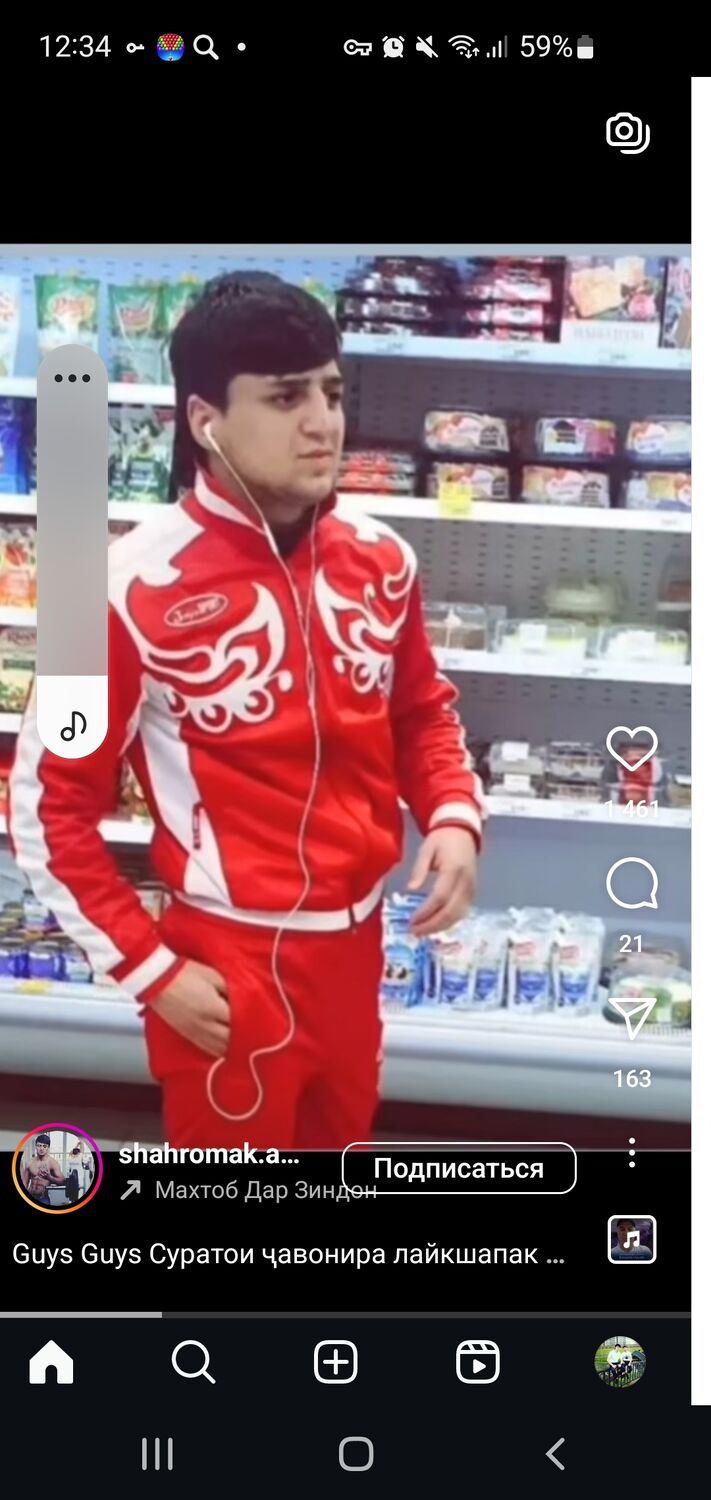Screen dimensions: 711x1500
Task: Expand the caption starting Guys Guys
Action: (x=288, y=1254)
